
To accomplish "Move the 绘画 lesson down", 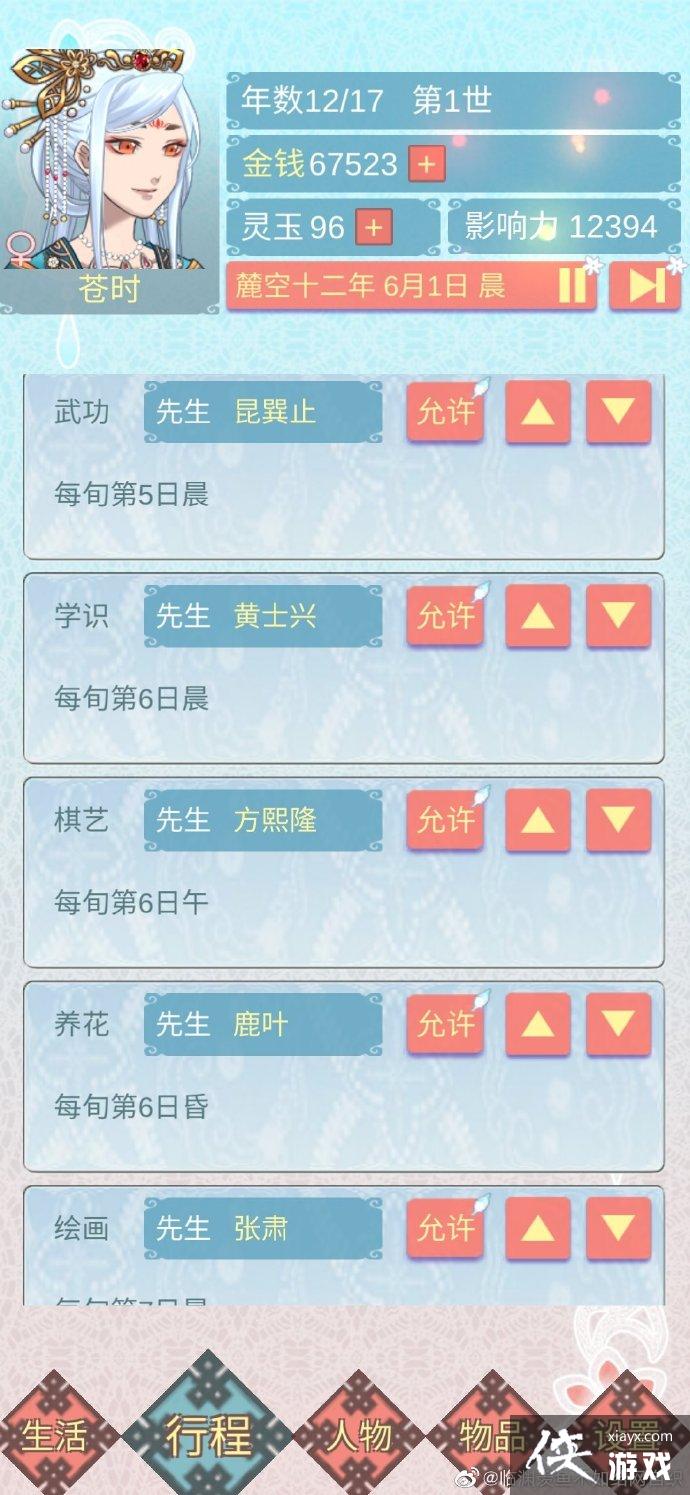I will 618,1228.
